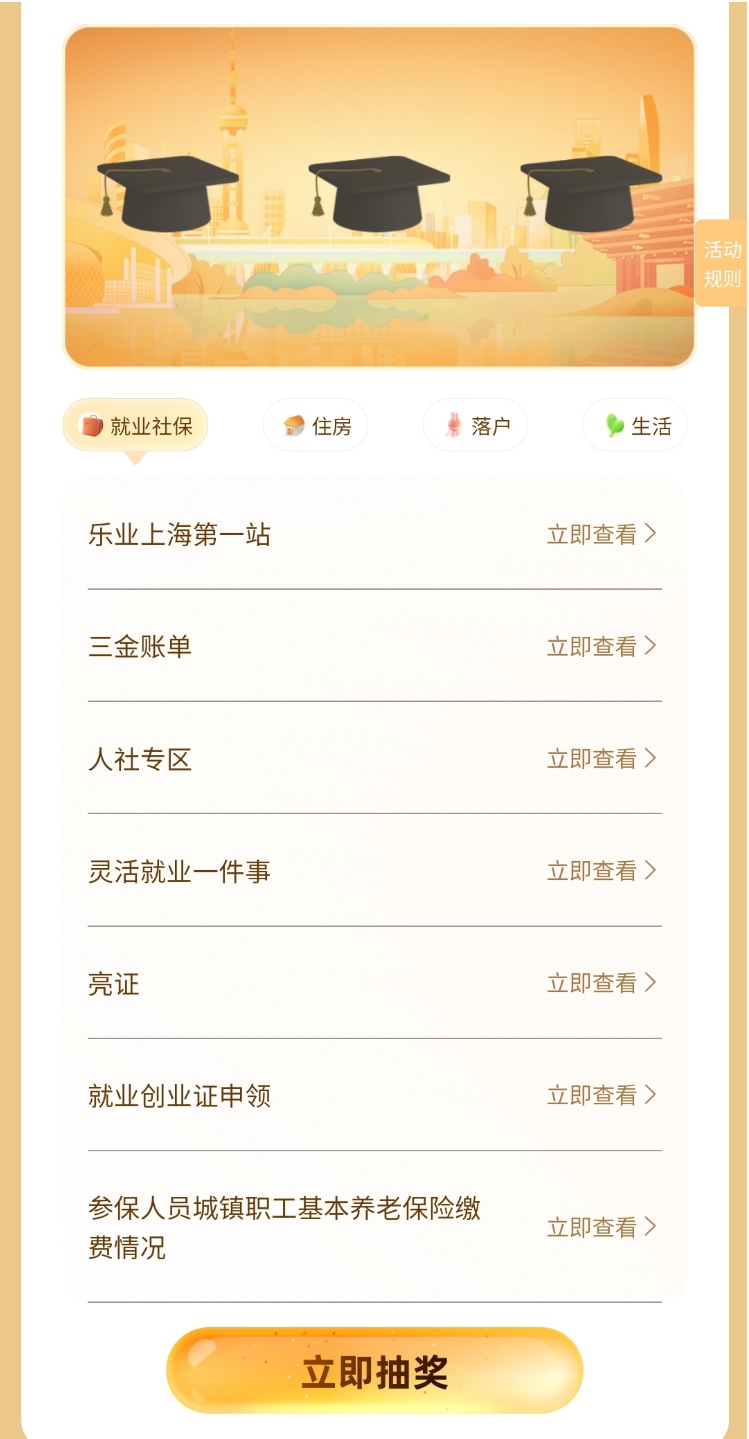Select the 就业社保 category chip

pos(135,426)
